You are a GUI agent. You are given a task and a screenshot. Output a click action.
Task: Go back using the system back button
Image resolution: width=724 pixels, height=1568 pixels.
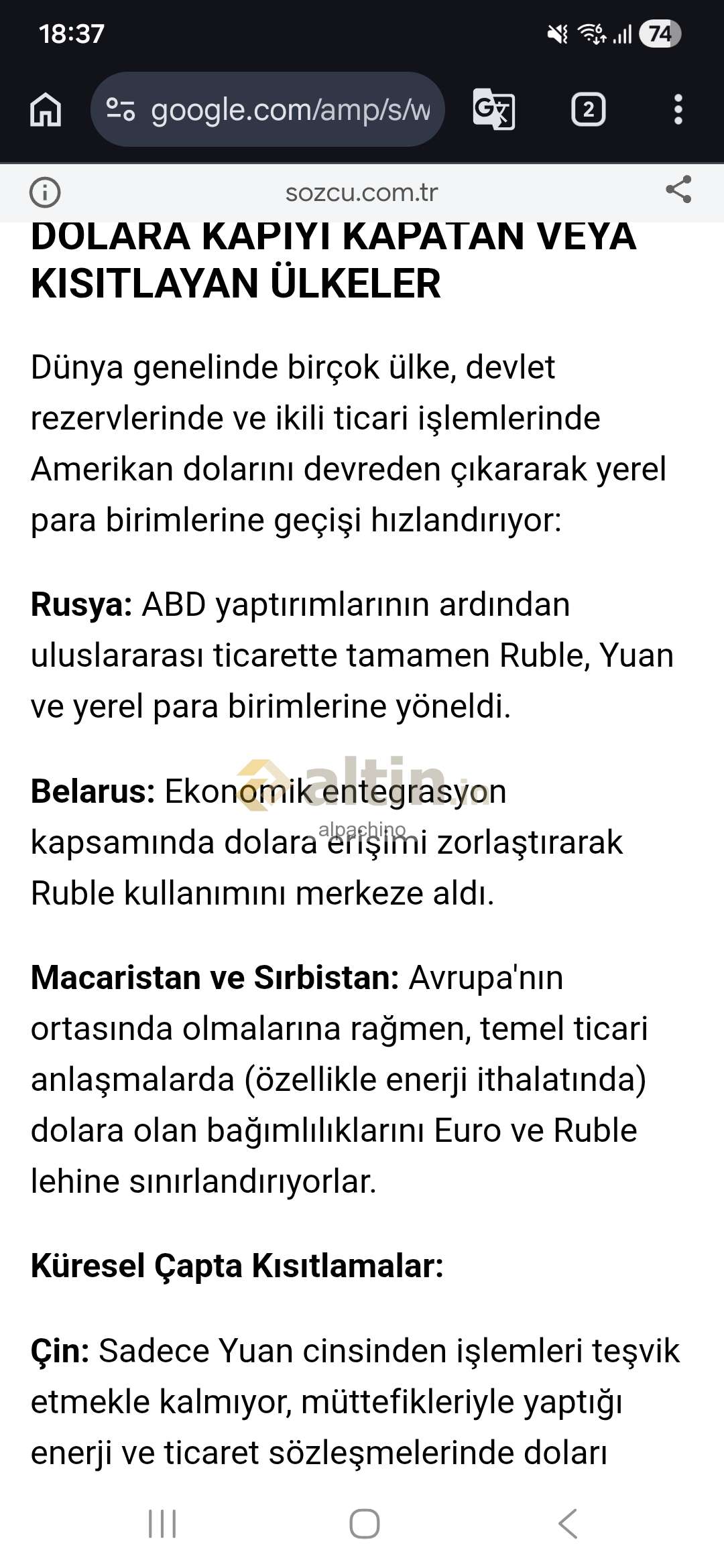tap(568, 1523)
